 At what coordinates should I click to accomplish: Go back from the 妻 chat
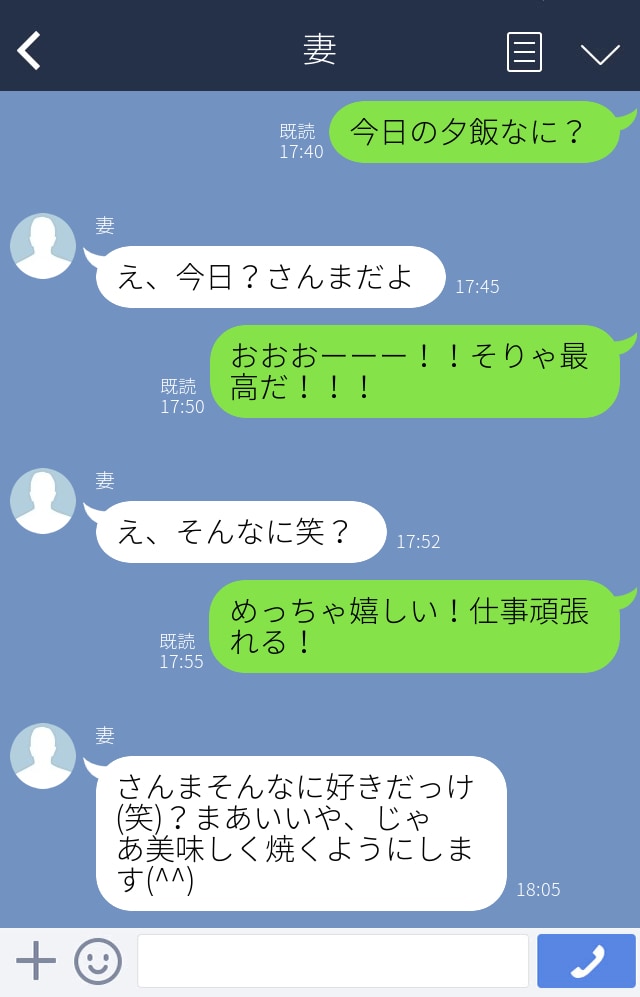click(30, 50)
